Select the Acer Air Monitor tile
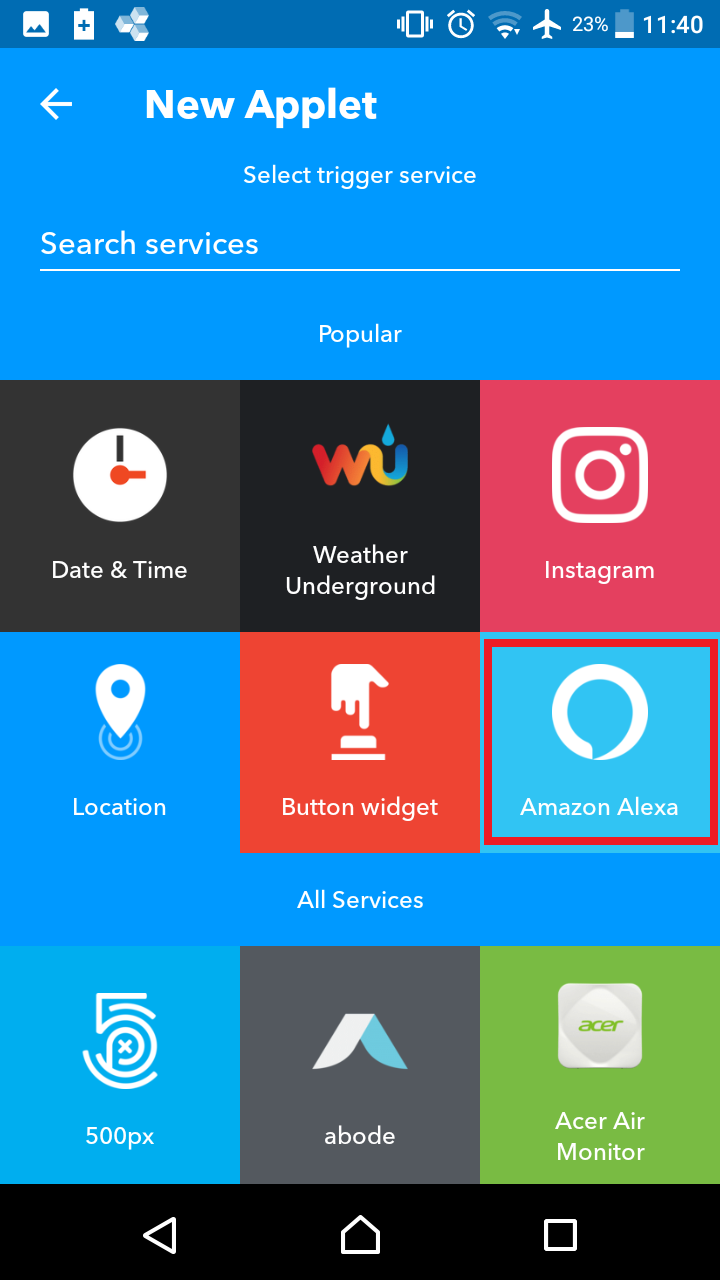 pos(600,1065)
